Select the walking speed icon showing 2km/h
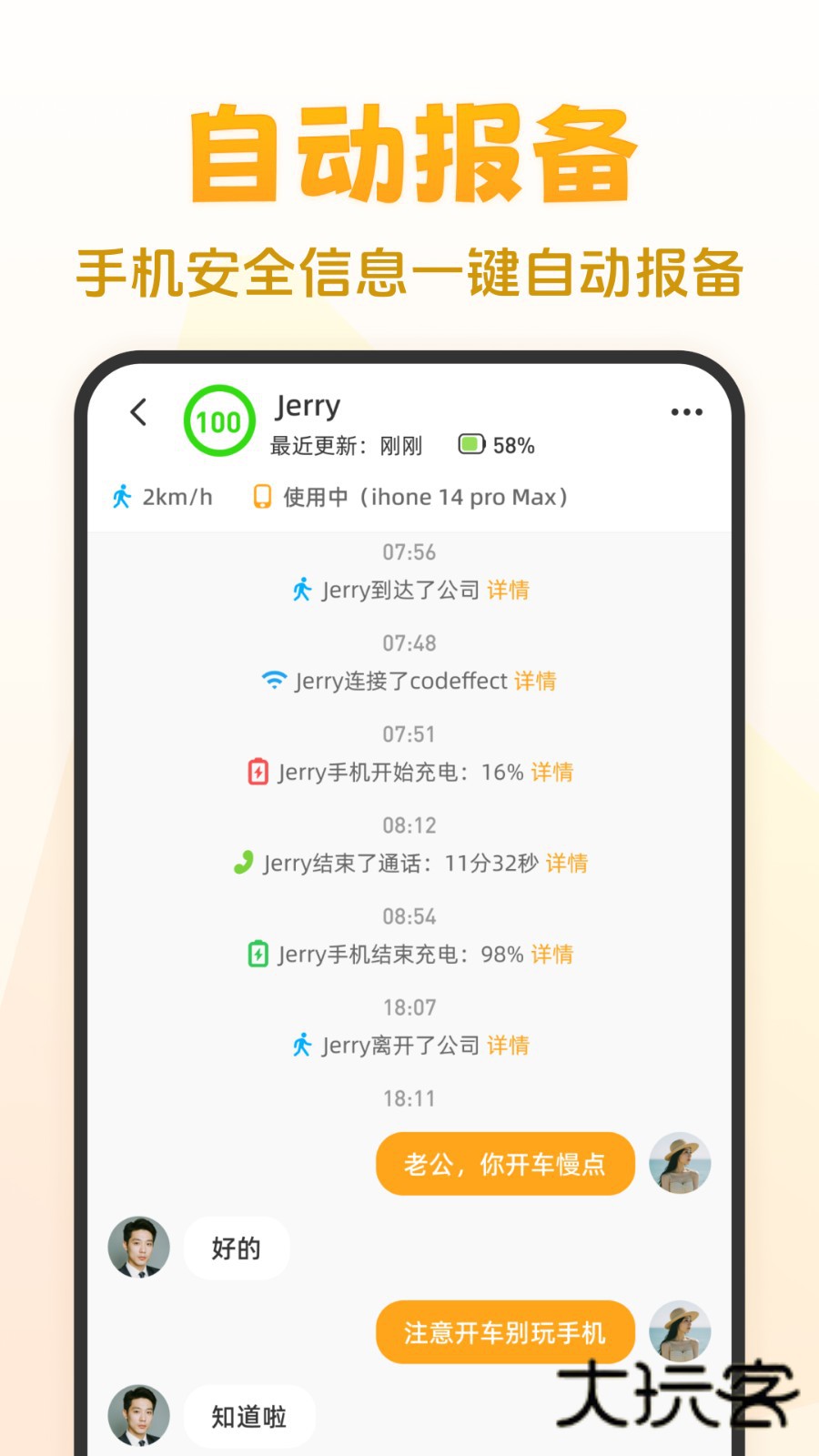Viewport: 819px width, 1456px height. point(123,497)
